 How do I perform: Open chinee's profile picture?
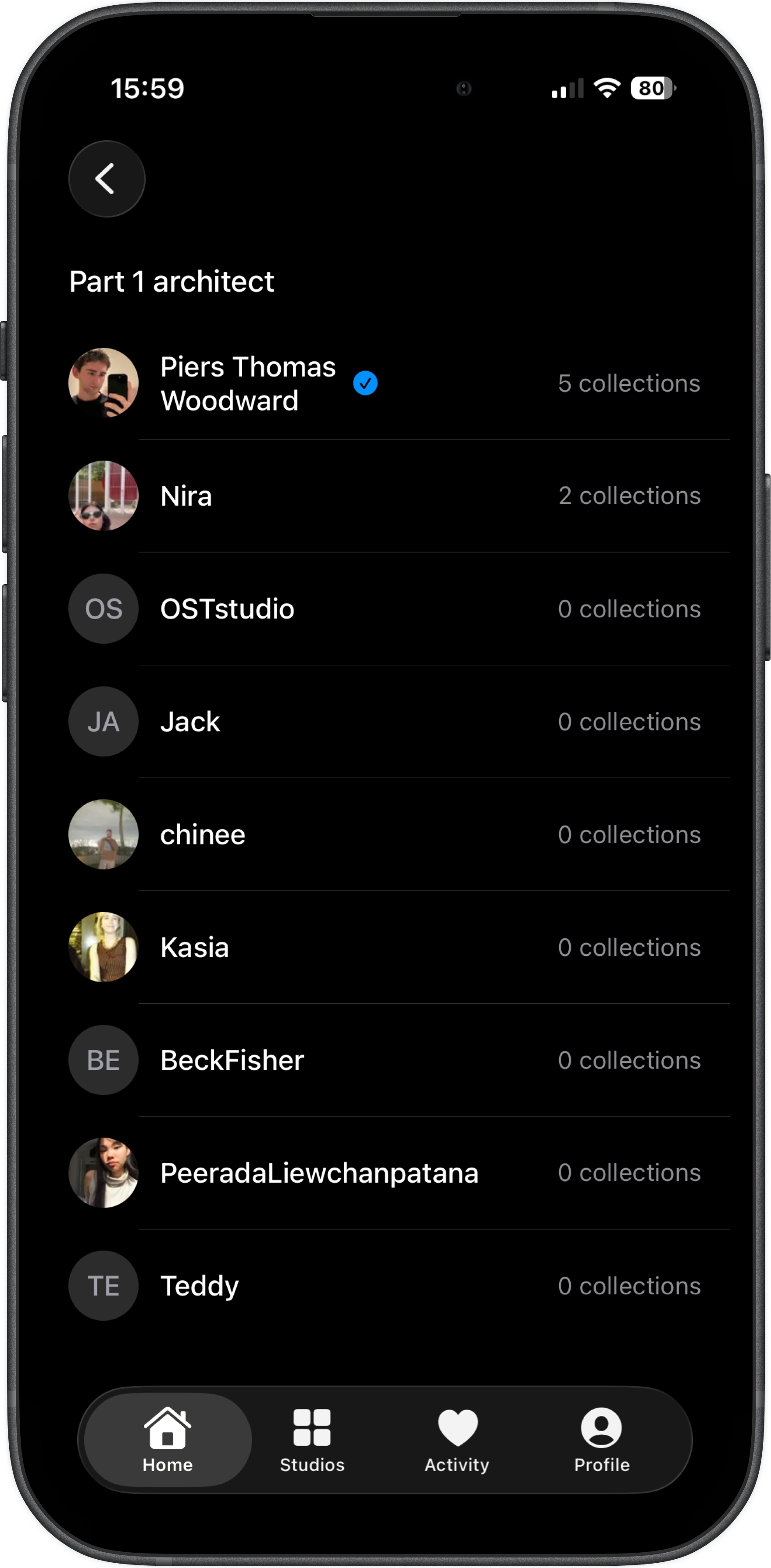coord(103,834)
